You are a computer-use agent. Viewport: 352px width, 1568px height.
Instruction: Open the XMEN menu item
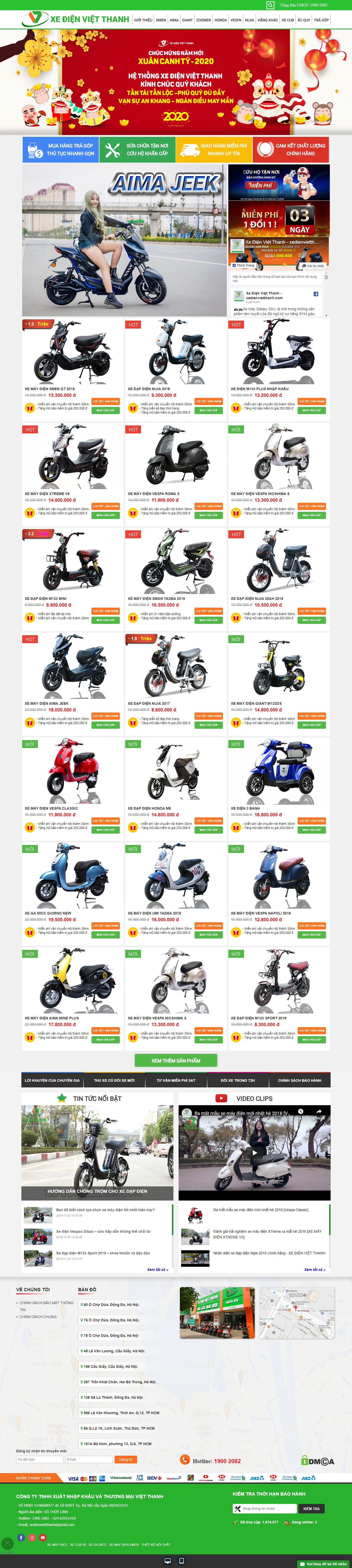[161, 20]
